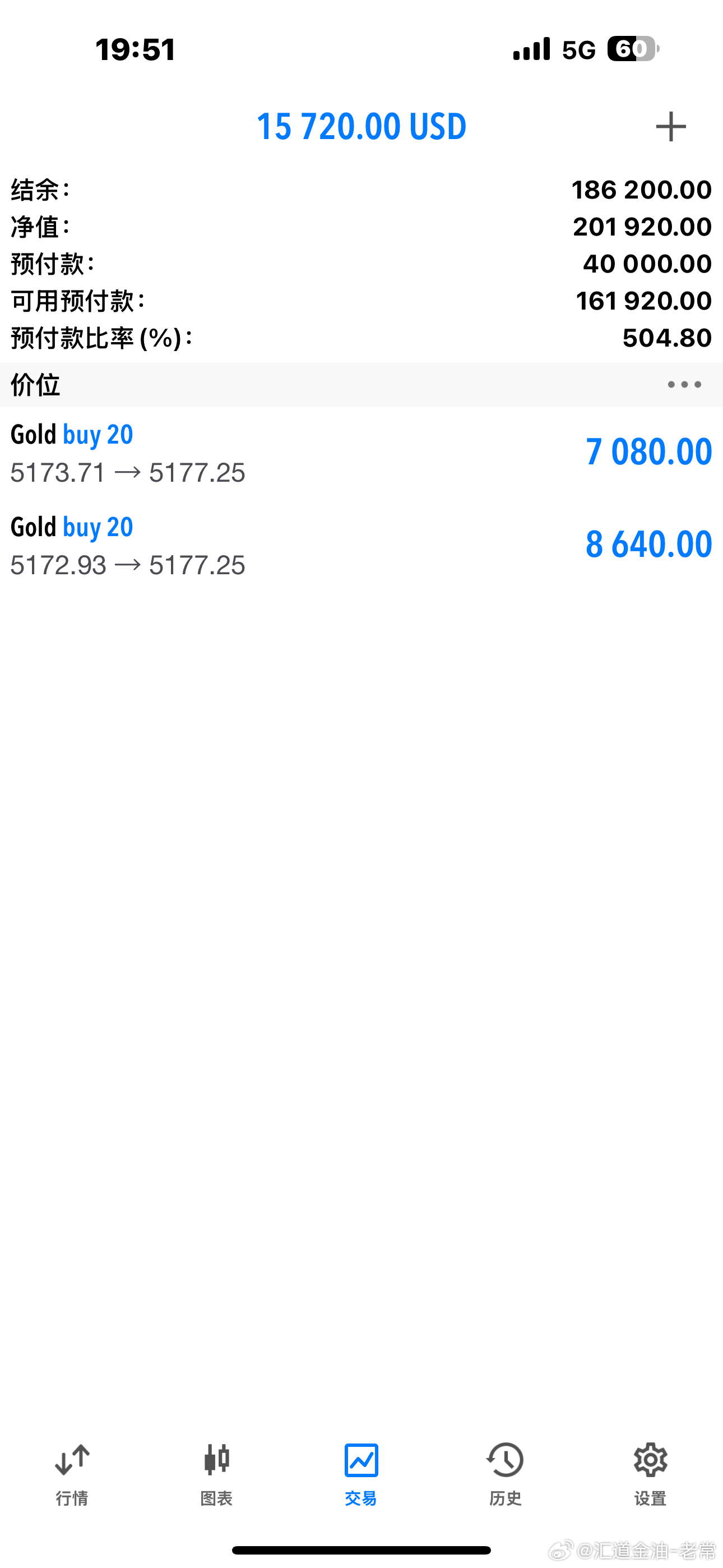Expand position details via 价位 header

click(35, 385)
